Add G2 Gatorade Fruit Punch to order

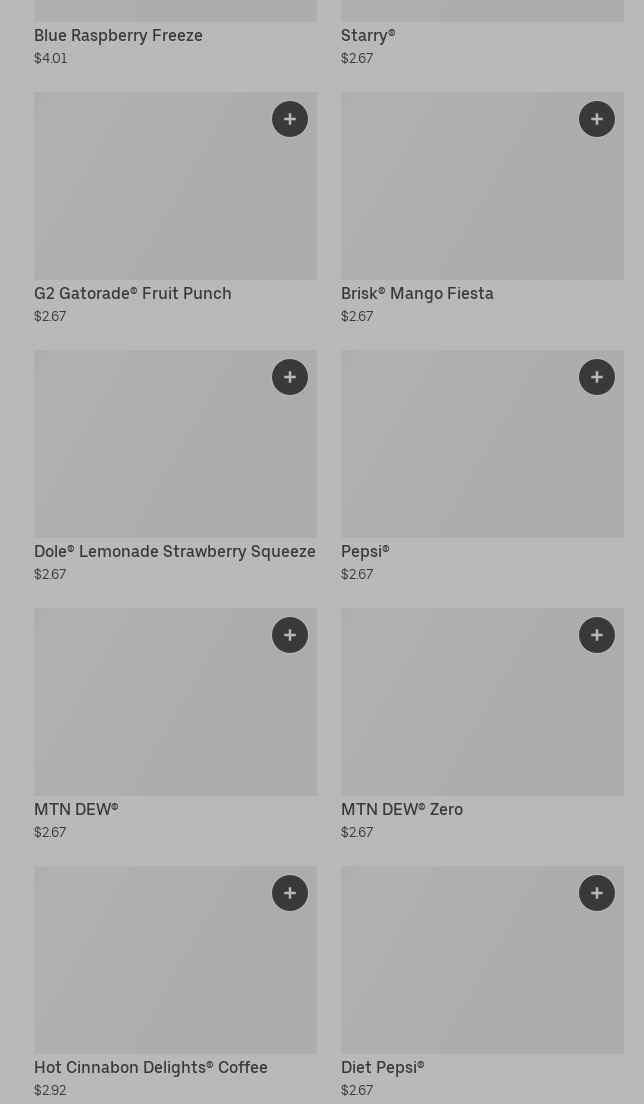click(x=290, y=119)
